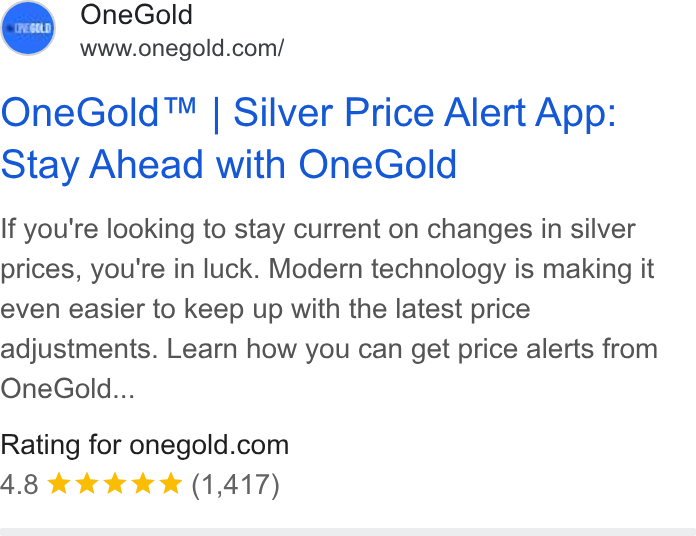The image size is (696, 536).
Task: Open the OneGold Silver Price Alert App result
Action: pyautogui.click(x=308, y=138)
